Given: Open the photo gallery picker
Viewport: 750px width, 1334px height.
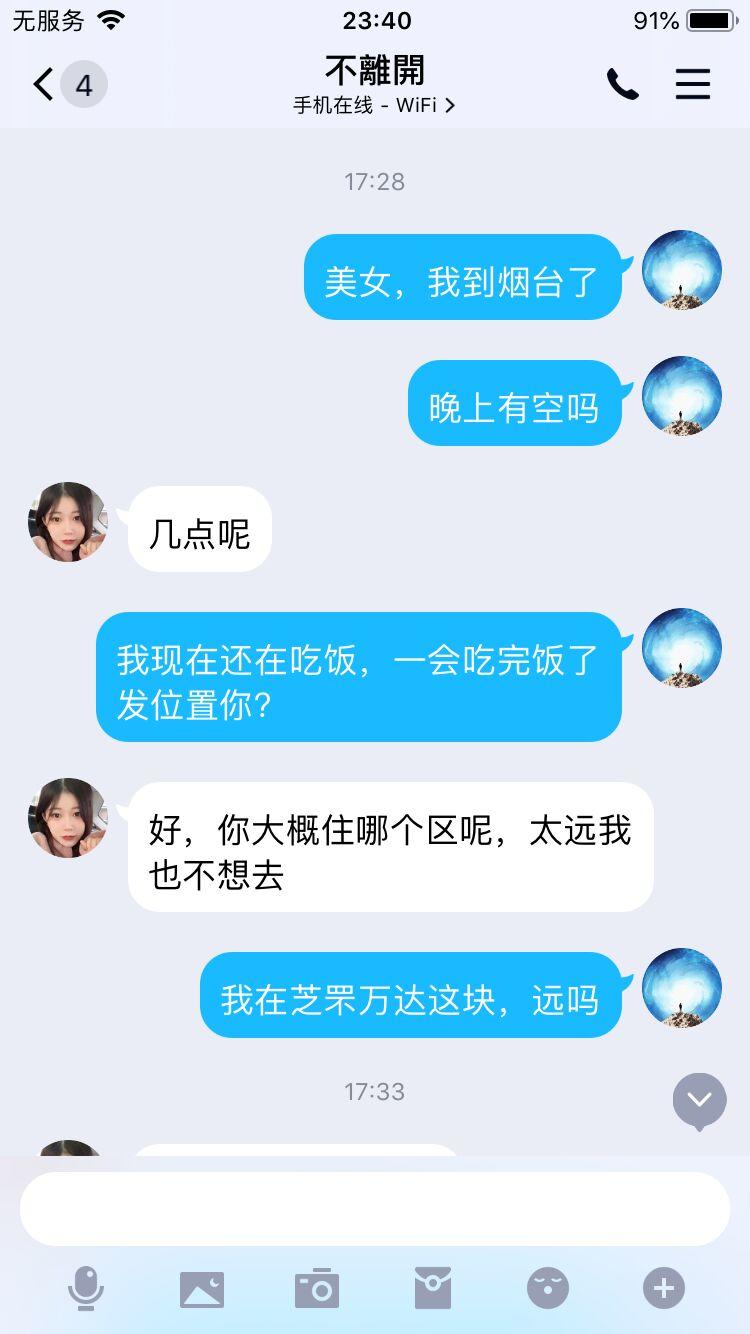Looking at the screenshot, I should tap(202, 1288).
